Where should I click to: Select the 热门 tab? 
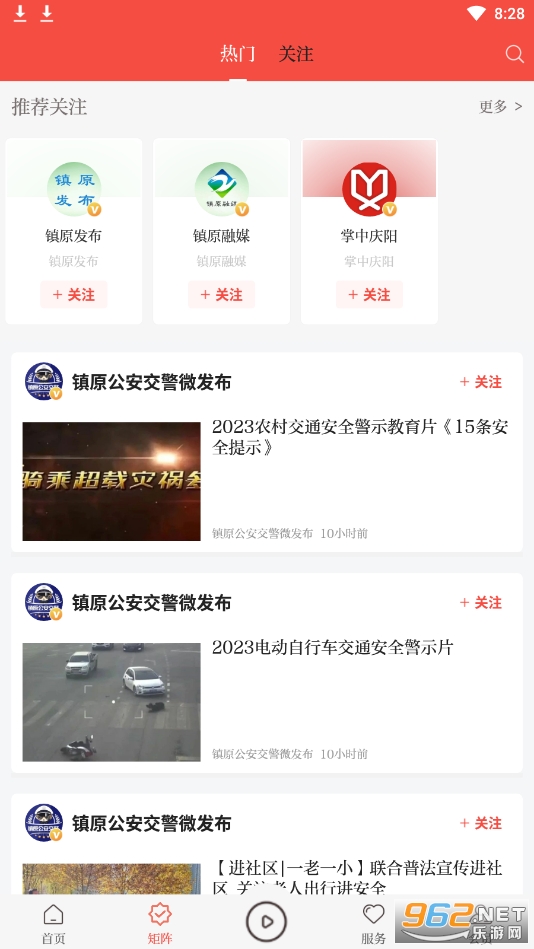click(x=237, y=54)
